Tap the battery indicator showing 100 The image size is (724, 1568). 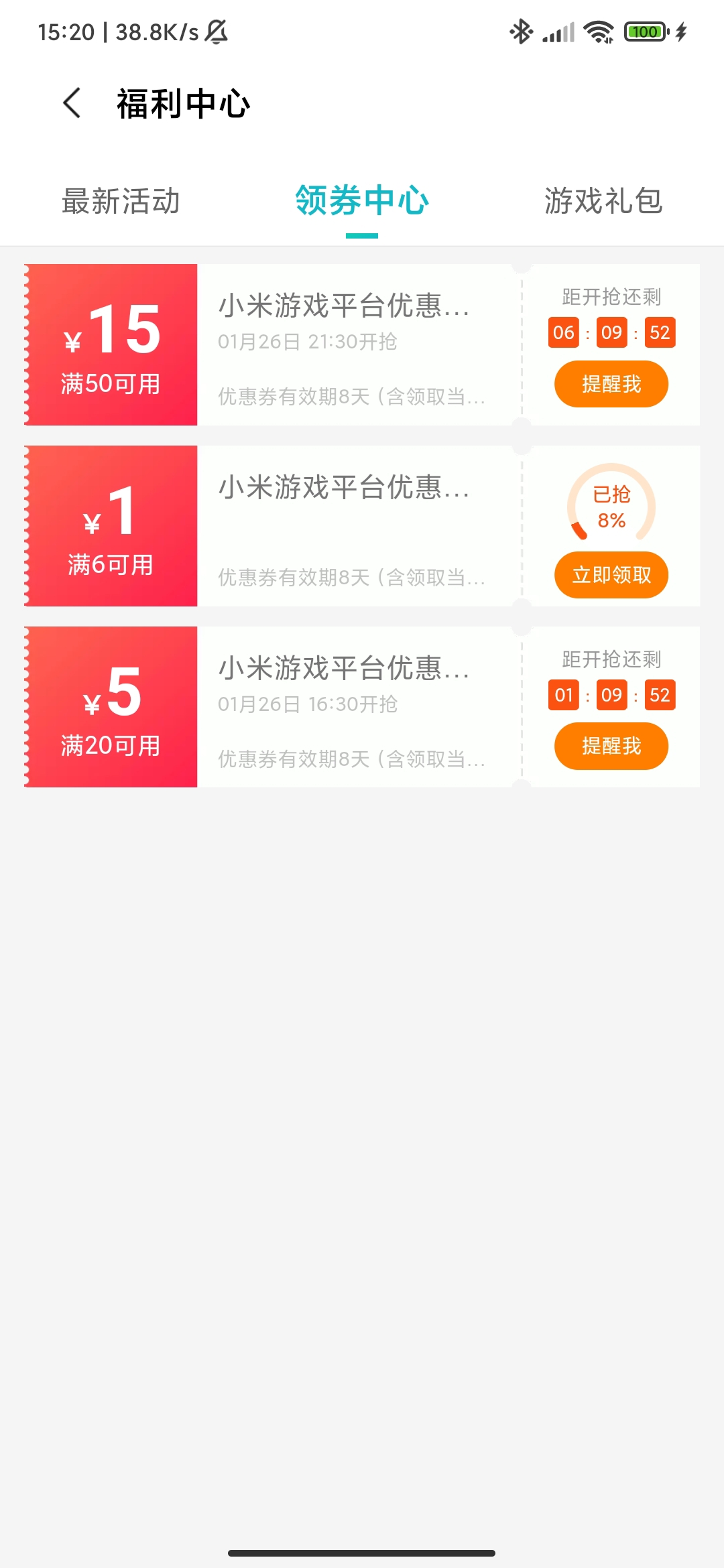point(645,31)
